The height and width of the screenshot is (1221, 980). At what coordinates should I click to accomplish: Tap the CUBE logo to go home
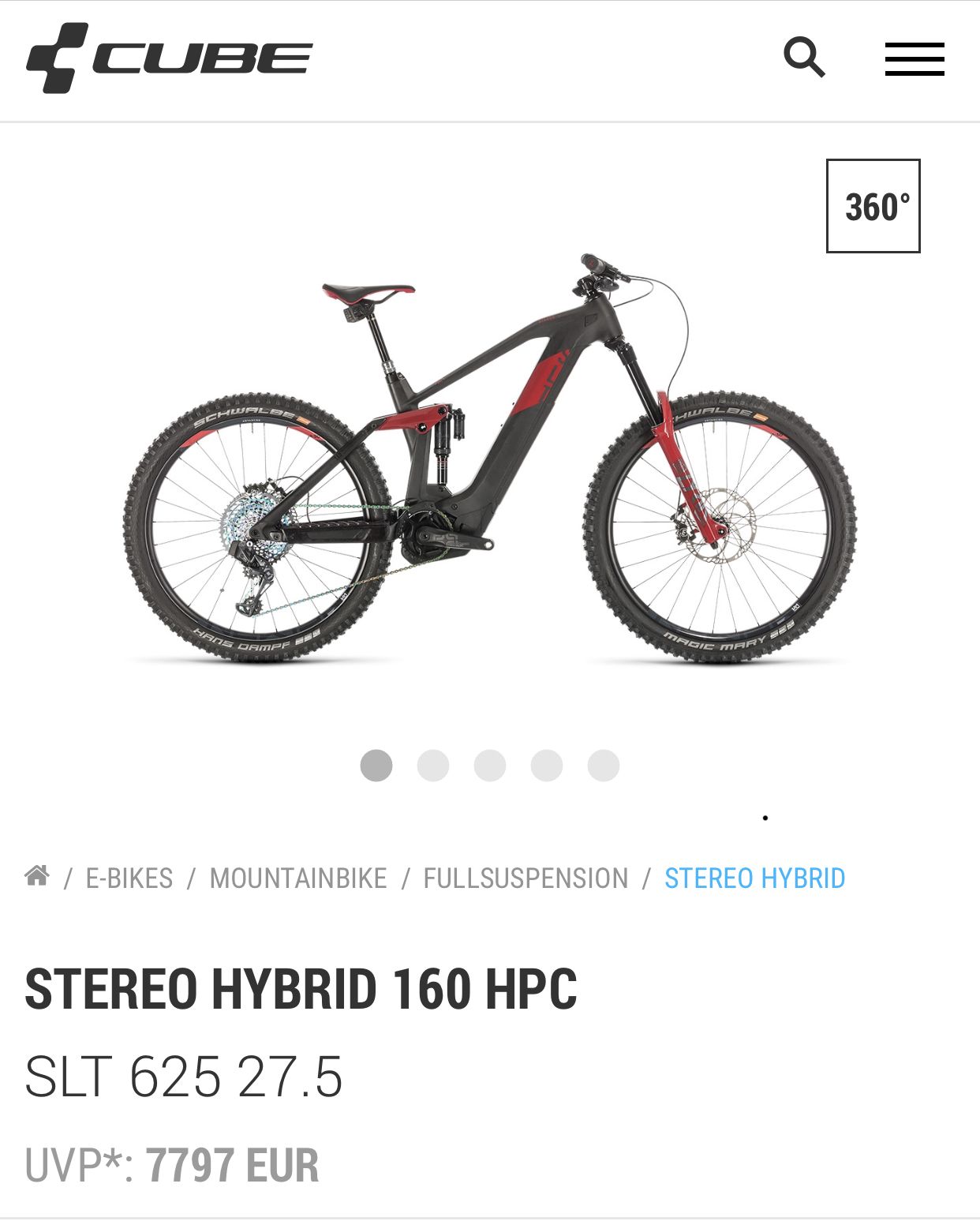click(170, 58)
